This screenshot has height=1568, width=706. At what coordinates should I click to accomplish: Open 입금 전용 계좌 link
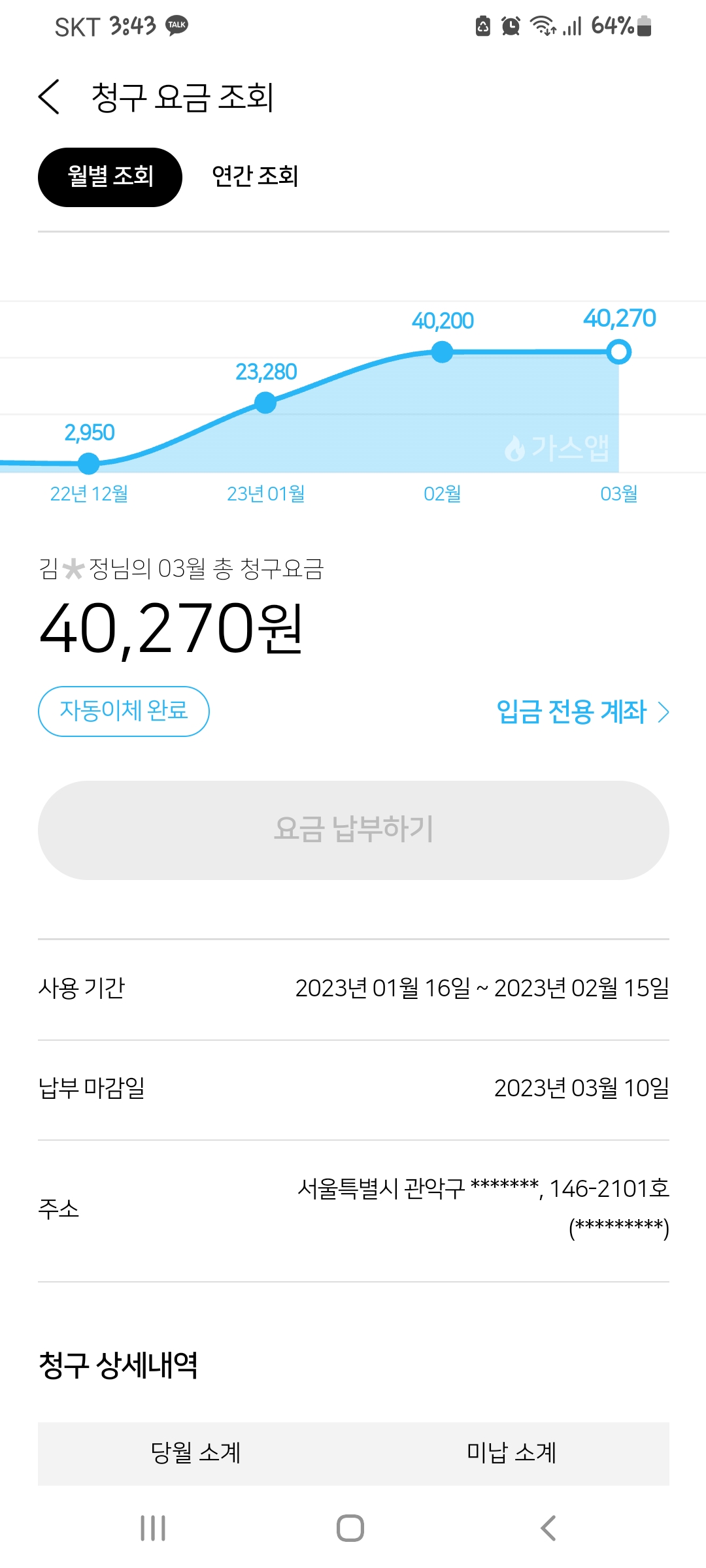point(582,711)
